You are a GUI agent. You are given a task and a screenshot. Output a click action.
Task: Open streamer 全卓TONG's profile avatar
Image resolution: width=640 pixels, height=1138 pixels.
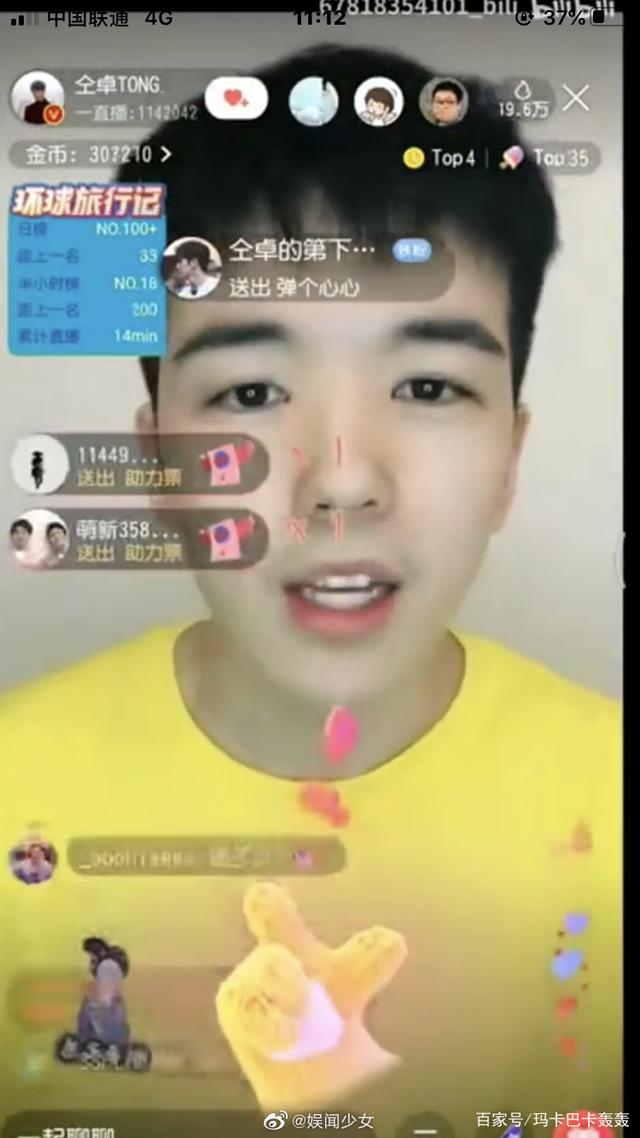click(x=37, y=98)
